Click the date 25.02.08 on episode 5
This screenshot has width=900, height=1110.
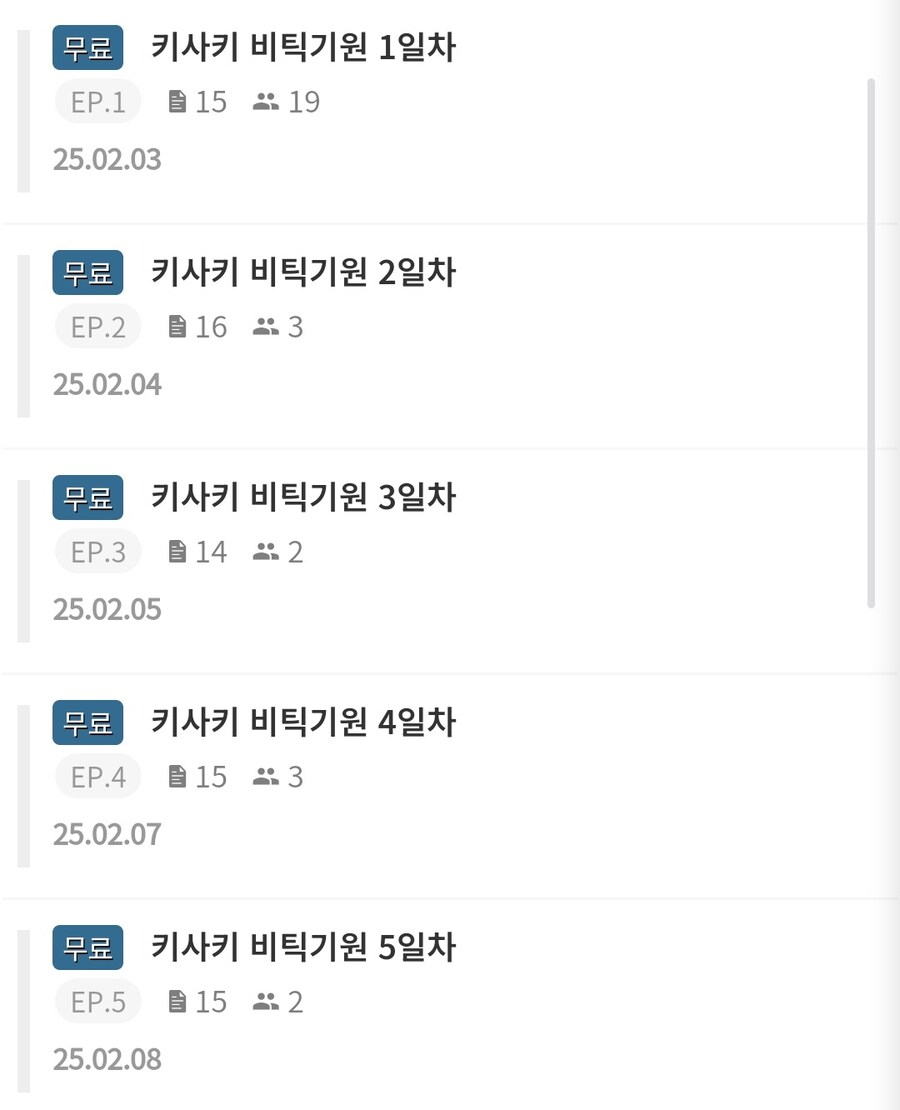pyautogui.click(x=107, y=1059)
